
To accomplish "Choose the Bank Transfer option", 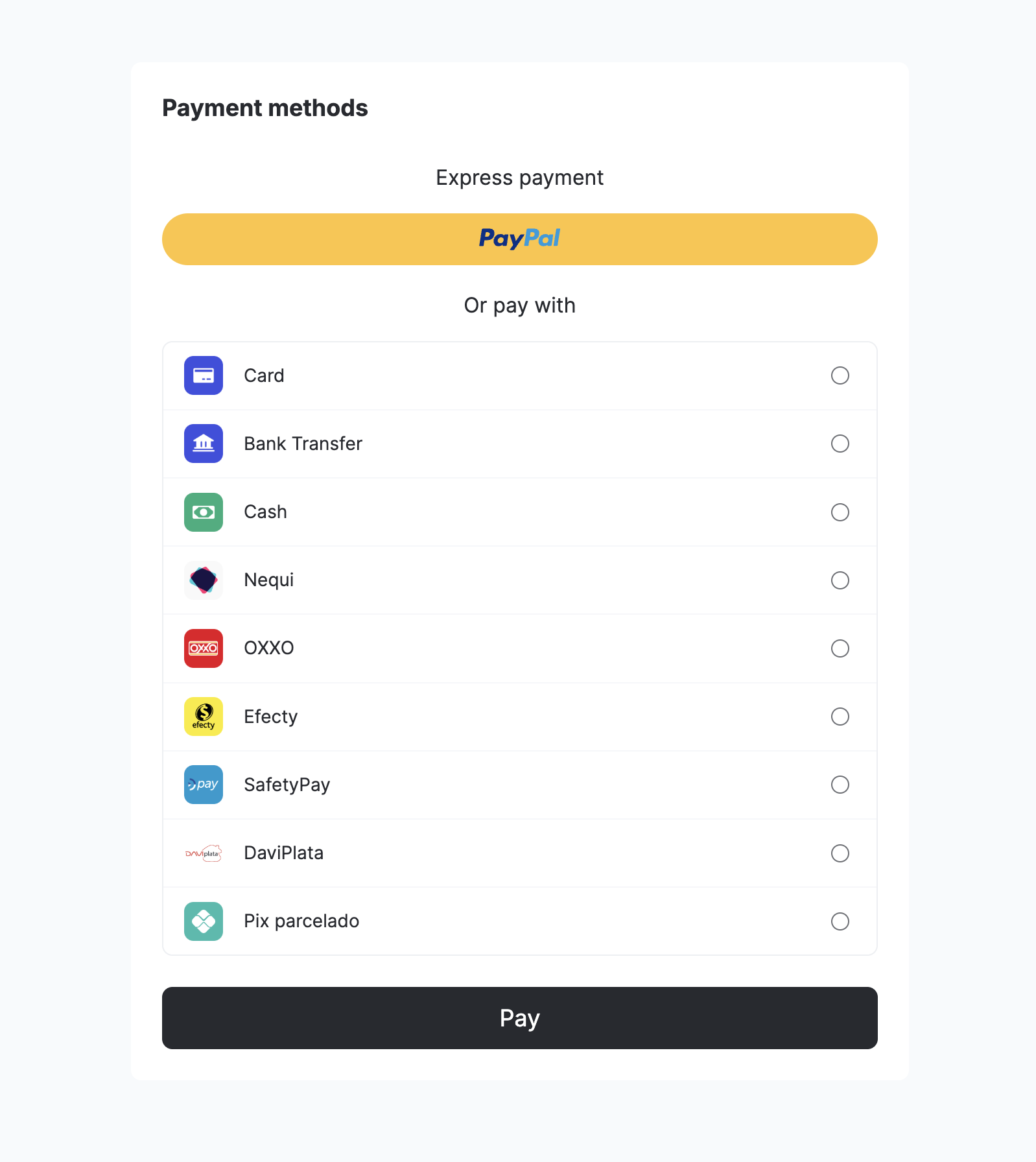I will point(840,444).
